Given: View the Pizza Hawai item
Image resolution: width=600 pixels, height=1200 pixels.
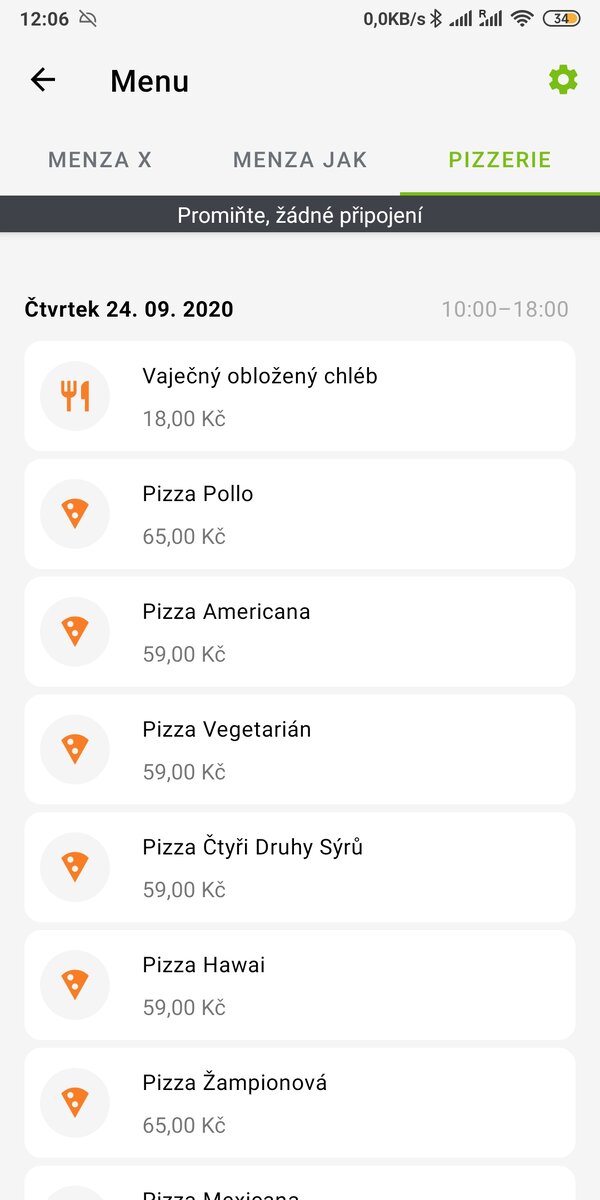Looking at the screenshot, I should pos(300,985).
